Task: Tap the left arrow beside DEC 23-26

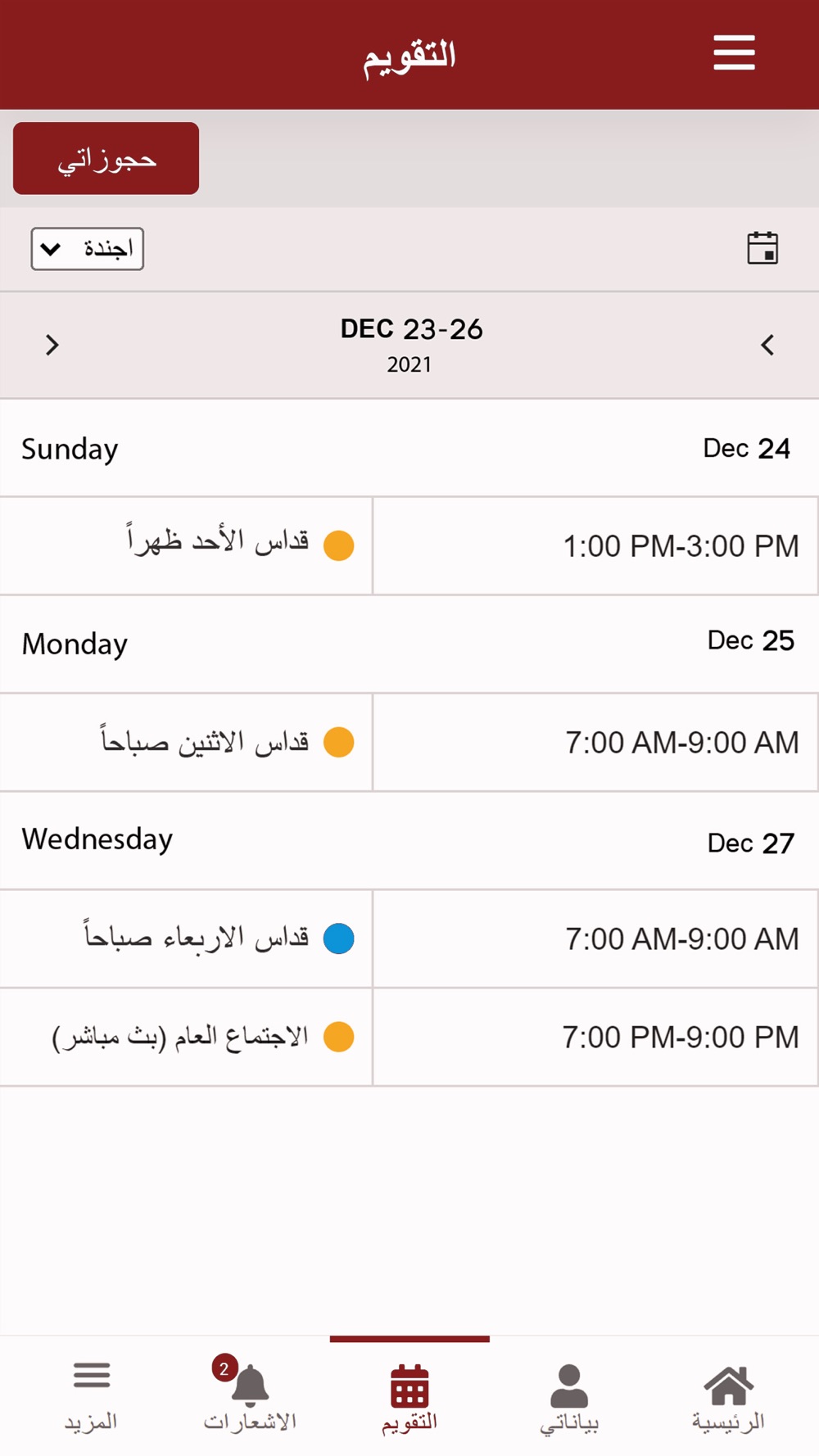Action: pos(52,345)
